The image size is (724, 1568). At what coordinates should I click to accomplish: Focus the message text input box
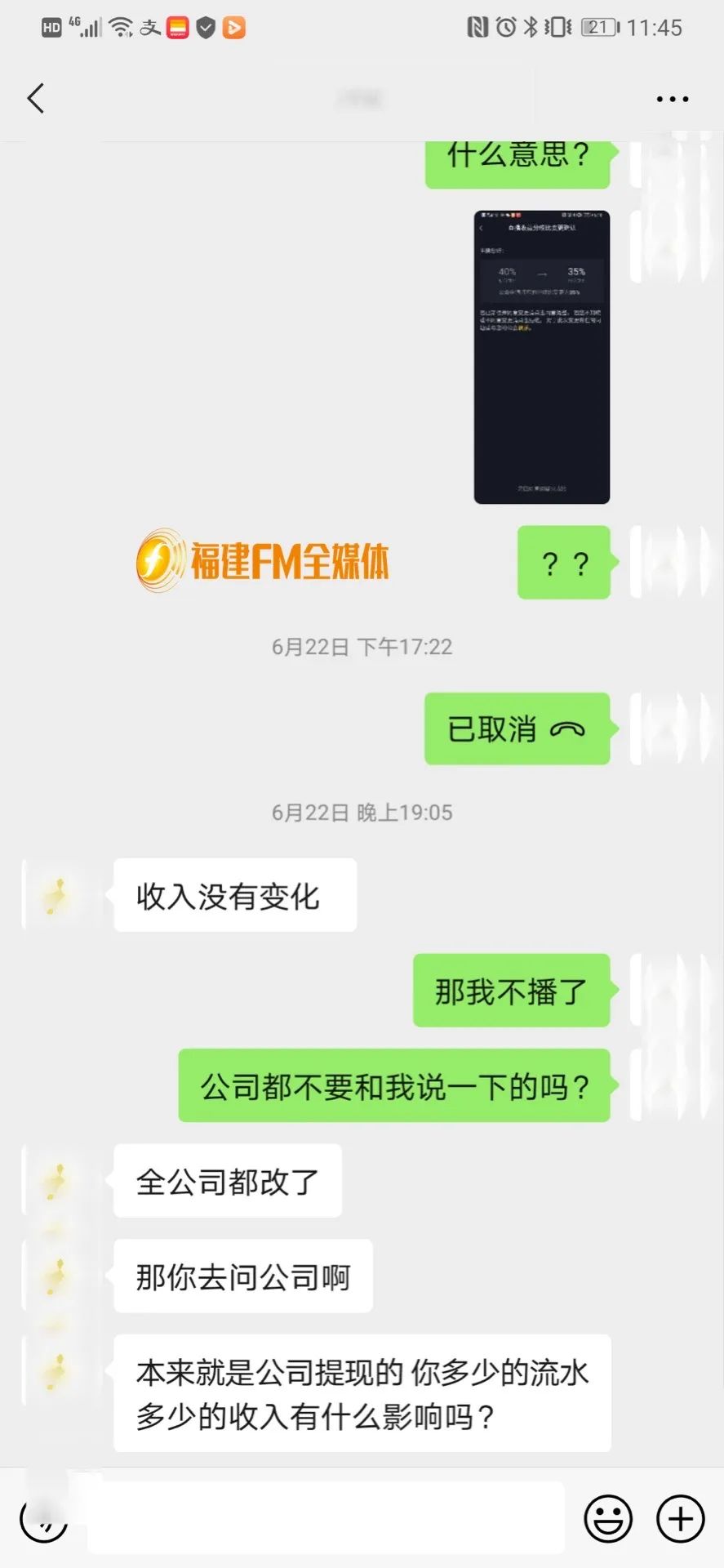[x=326, y=1519]
